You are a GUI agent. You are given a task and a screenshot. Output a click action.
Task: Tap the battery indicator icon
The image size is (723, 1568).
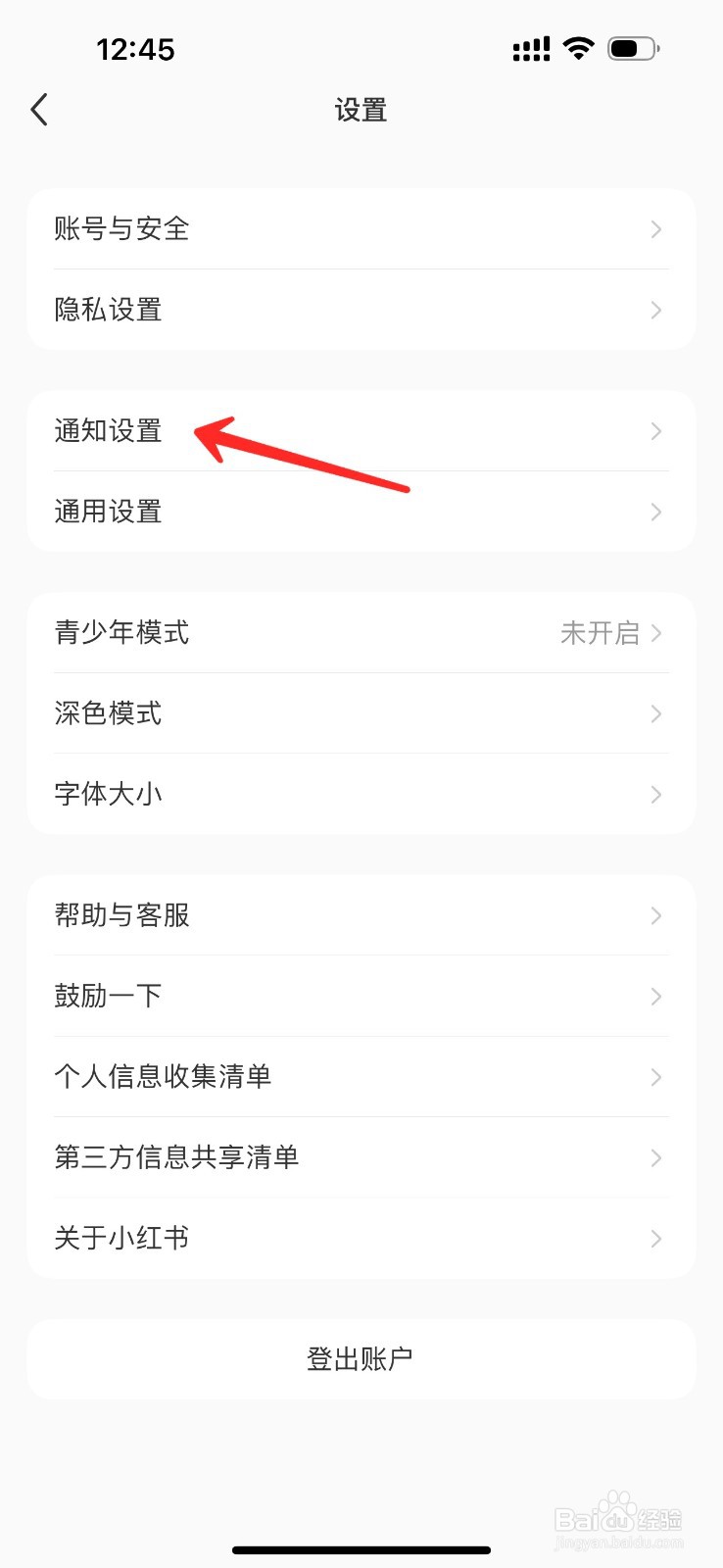click(633, 47)
